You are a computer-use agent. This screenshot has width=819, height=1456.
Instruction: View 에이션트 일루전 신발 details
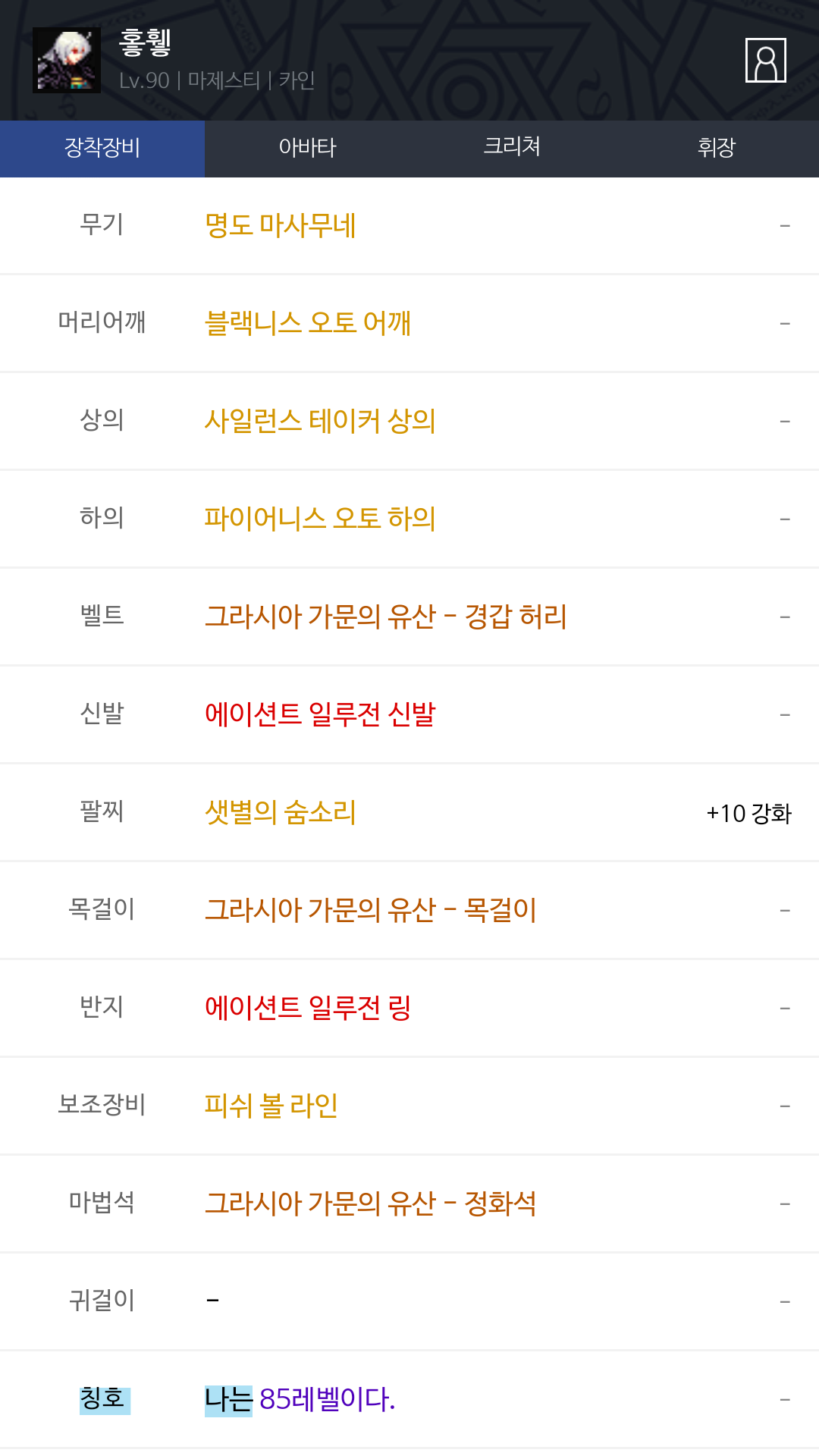pyautogui.click(x=320, y=714)
